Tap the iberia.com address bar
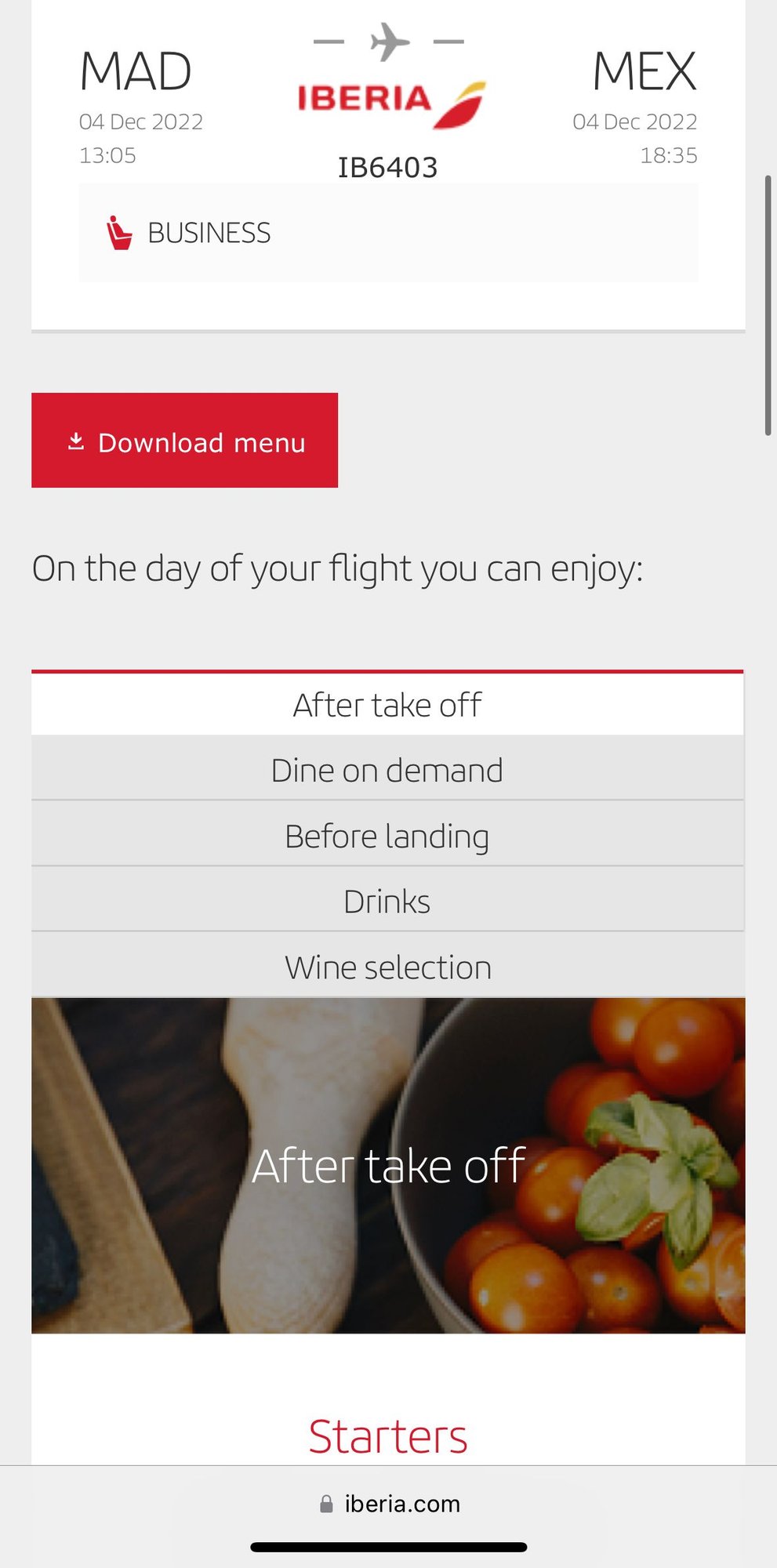This screenshot has width=777, height=1568. [x=390, y=1504]
